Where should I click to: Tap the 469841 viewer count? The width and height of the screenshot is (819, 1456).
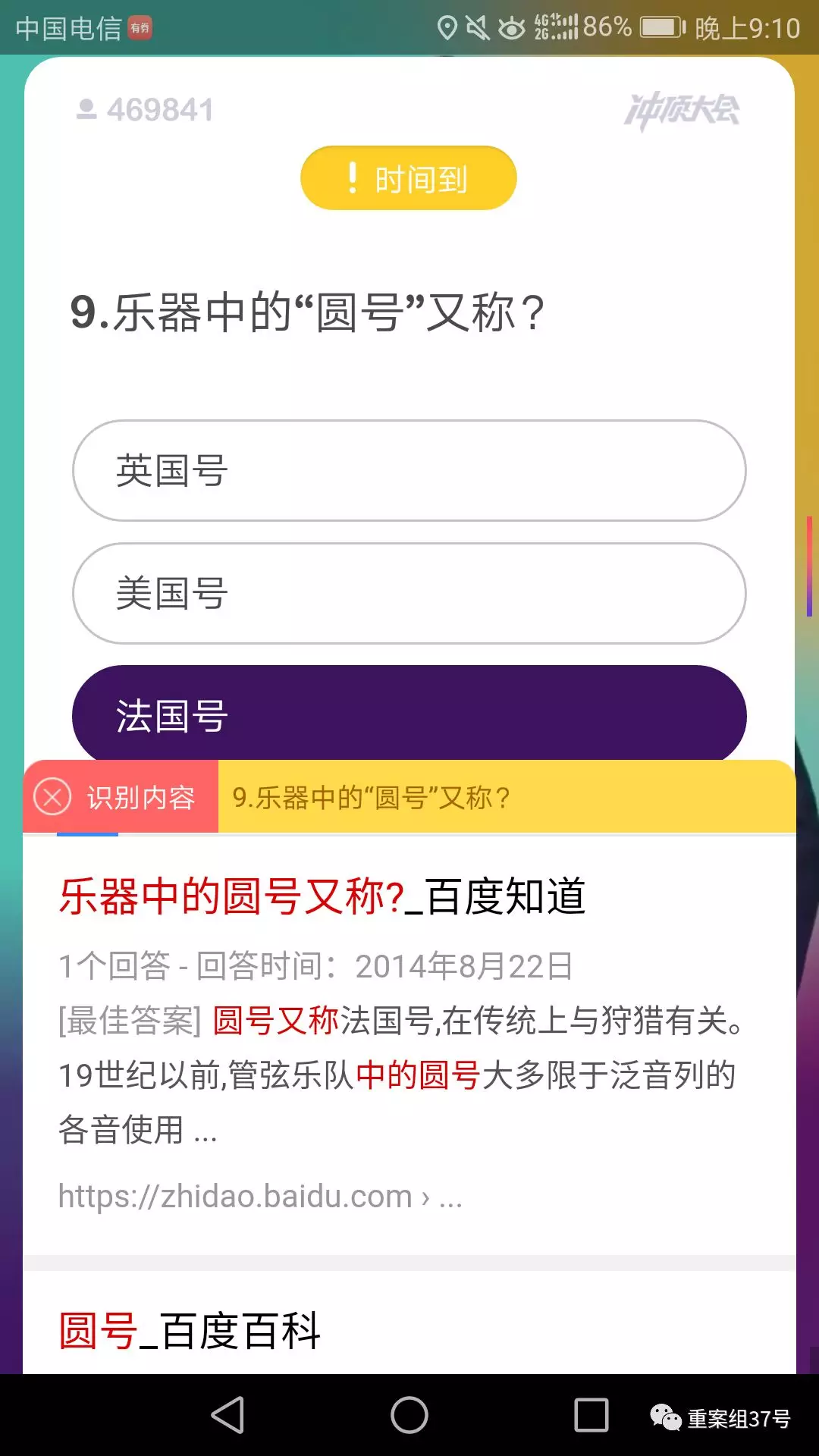click(162, 108)
